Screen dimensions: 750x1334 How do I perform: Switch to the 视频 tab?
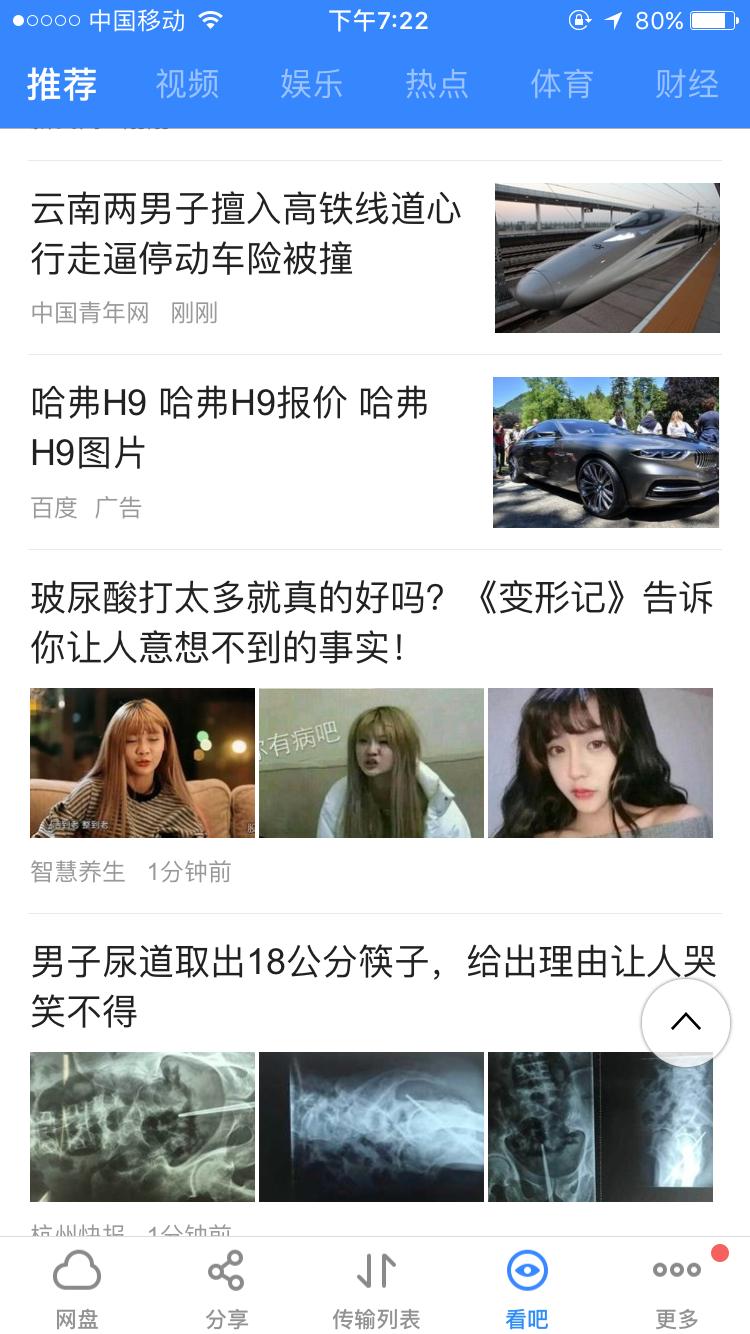(x=186, y=85)
